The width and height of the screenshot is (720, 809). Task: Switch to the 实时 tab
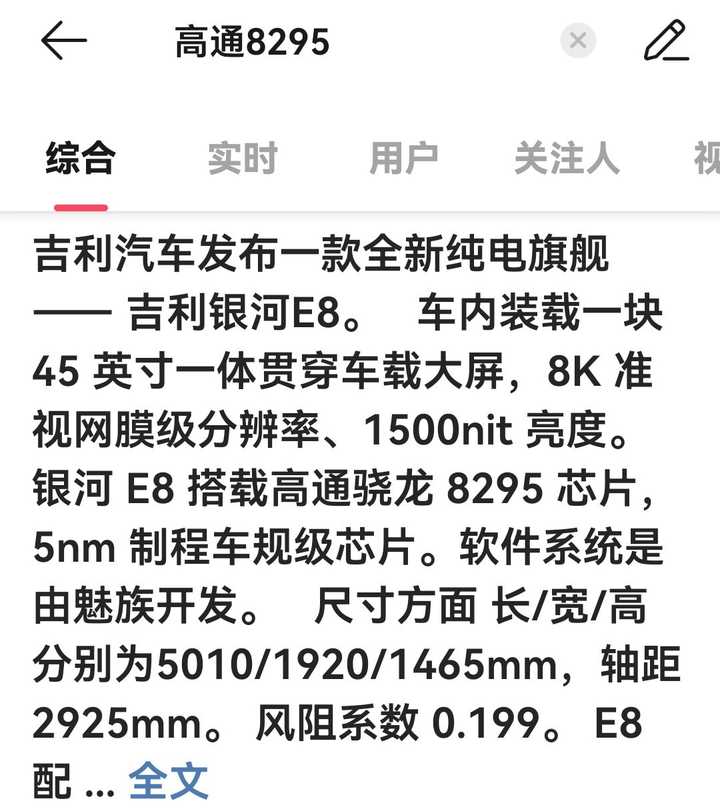pyautogui.click(x=242, y=159)
